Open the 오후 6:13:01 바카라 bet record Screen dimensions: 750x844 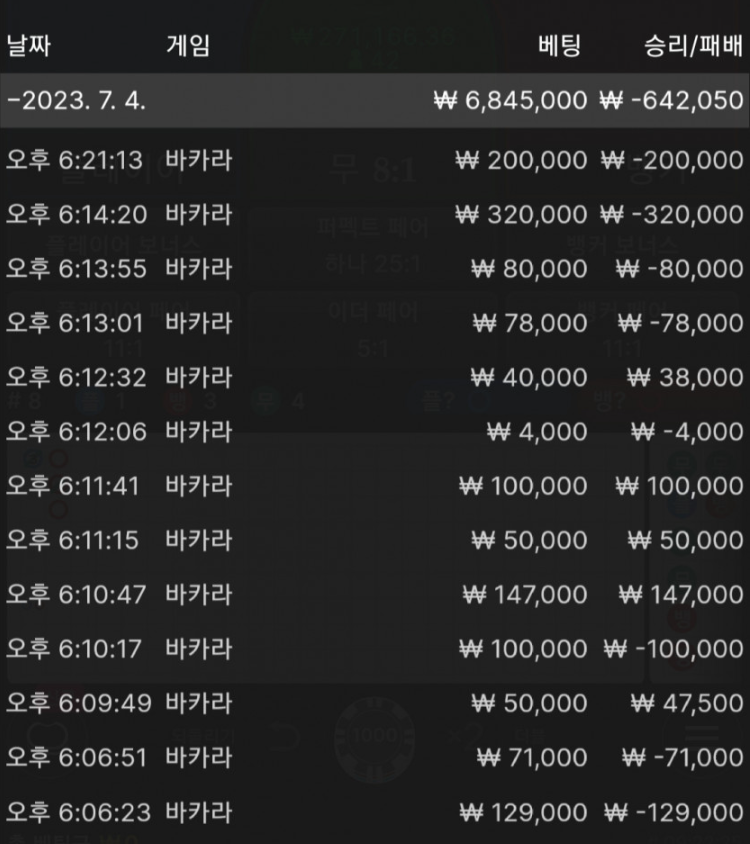[x=375, y=323]
